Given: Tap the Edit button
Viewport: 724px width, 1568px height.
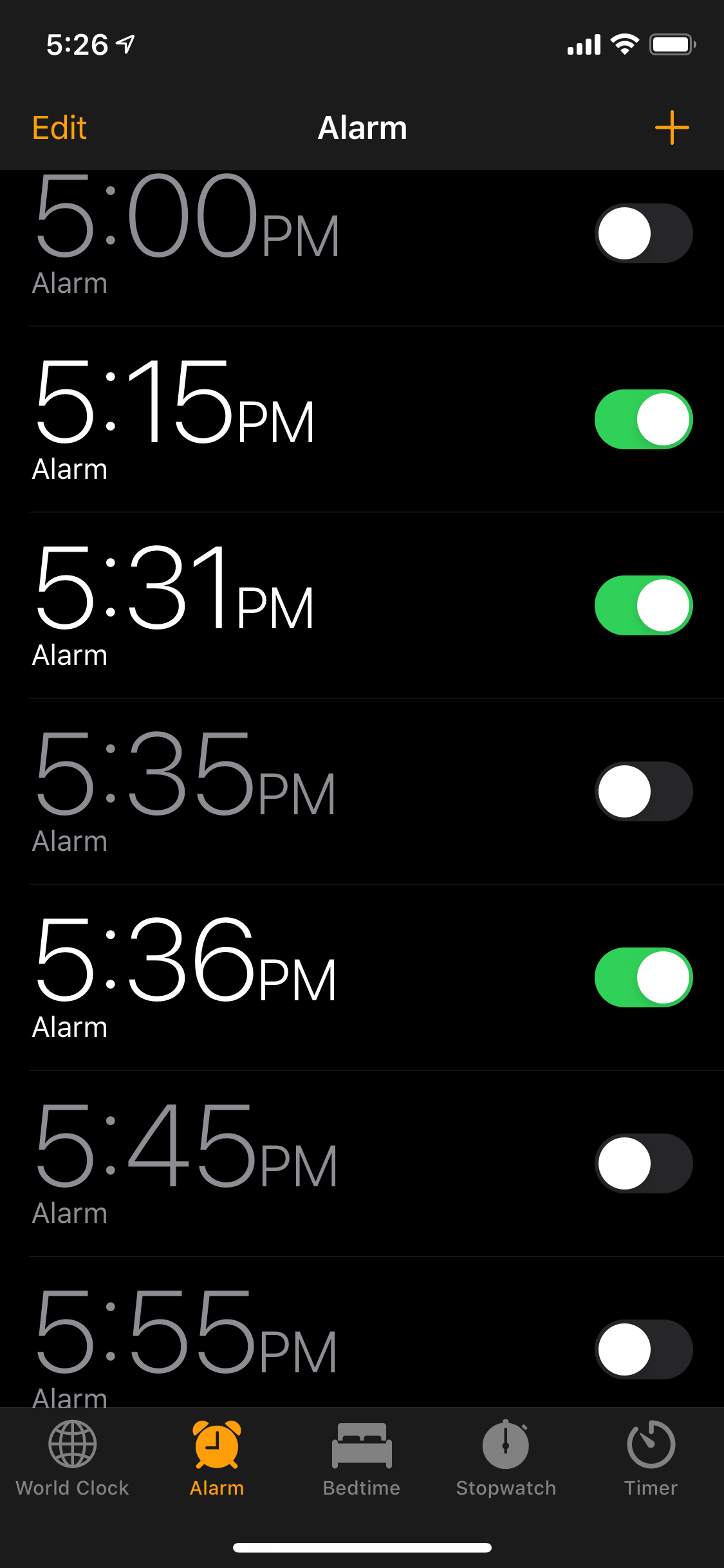Looking at the screenshot, I should pyautogui.click(x=59, y=127).
